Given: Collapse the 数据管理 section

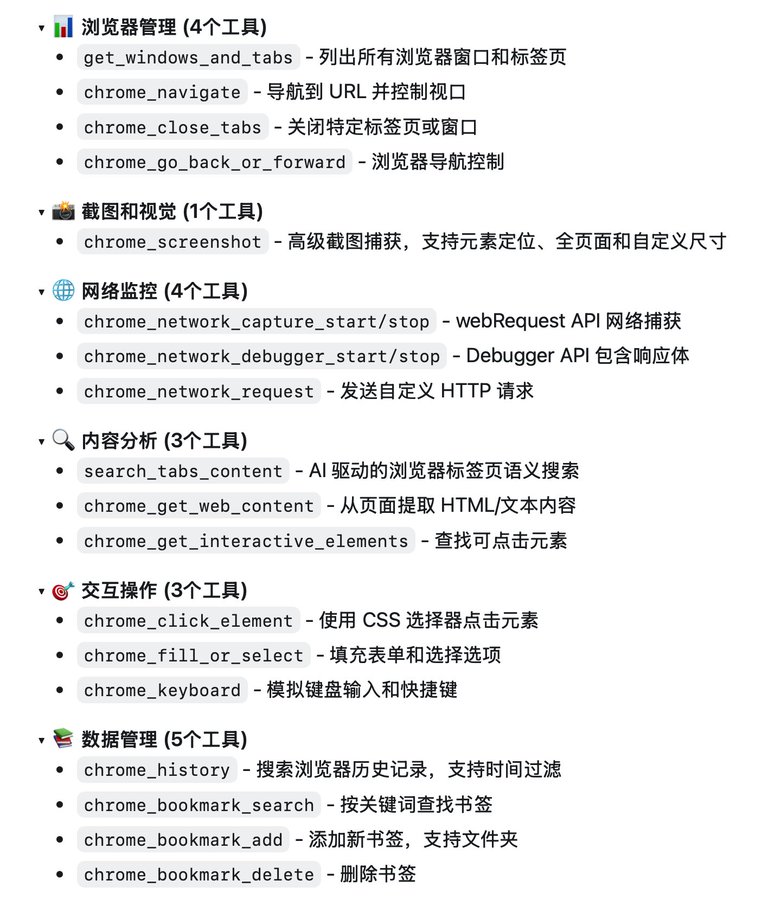Looking at the screenshot, I should pos(40,740).
